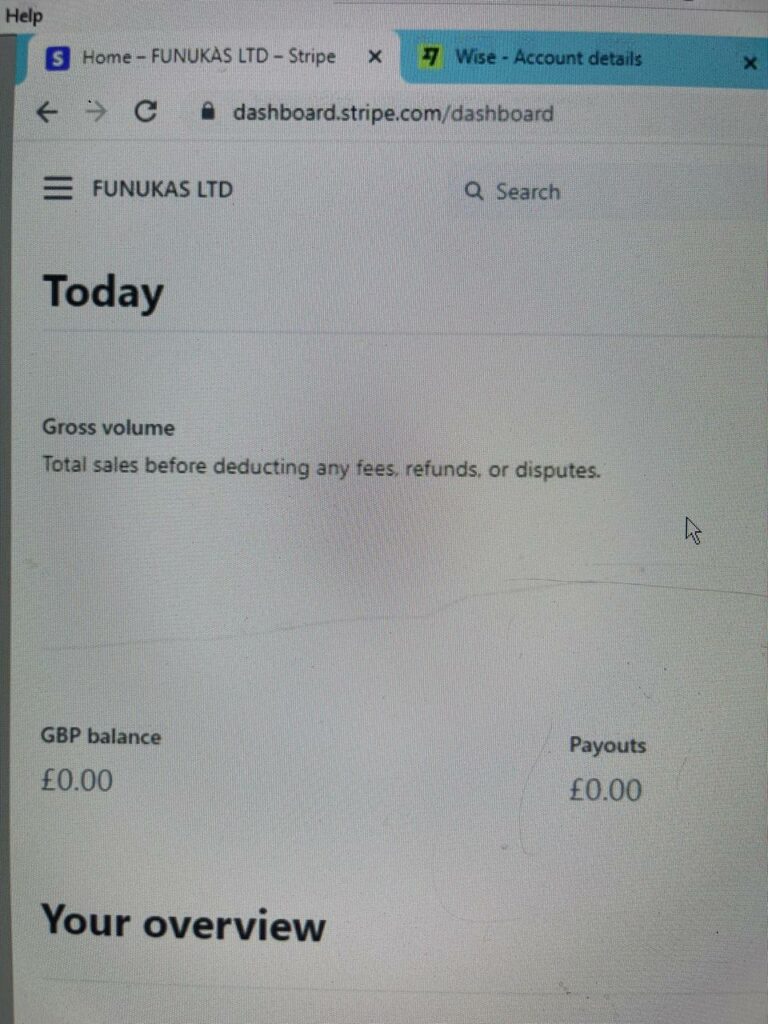This screenshot has width=768, height=1024.
Task: Open the Help menu
Action: [22, 16]
